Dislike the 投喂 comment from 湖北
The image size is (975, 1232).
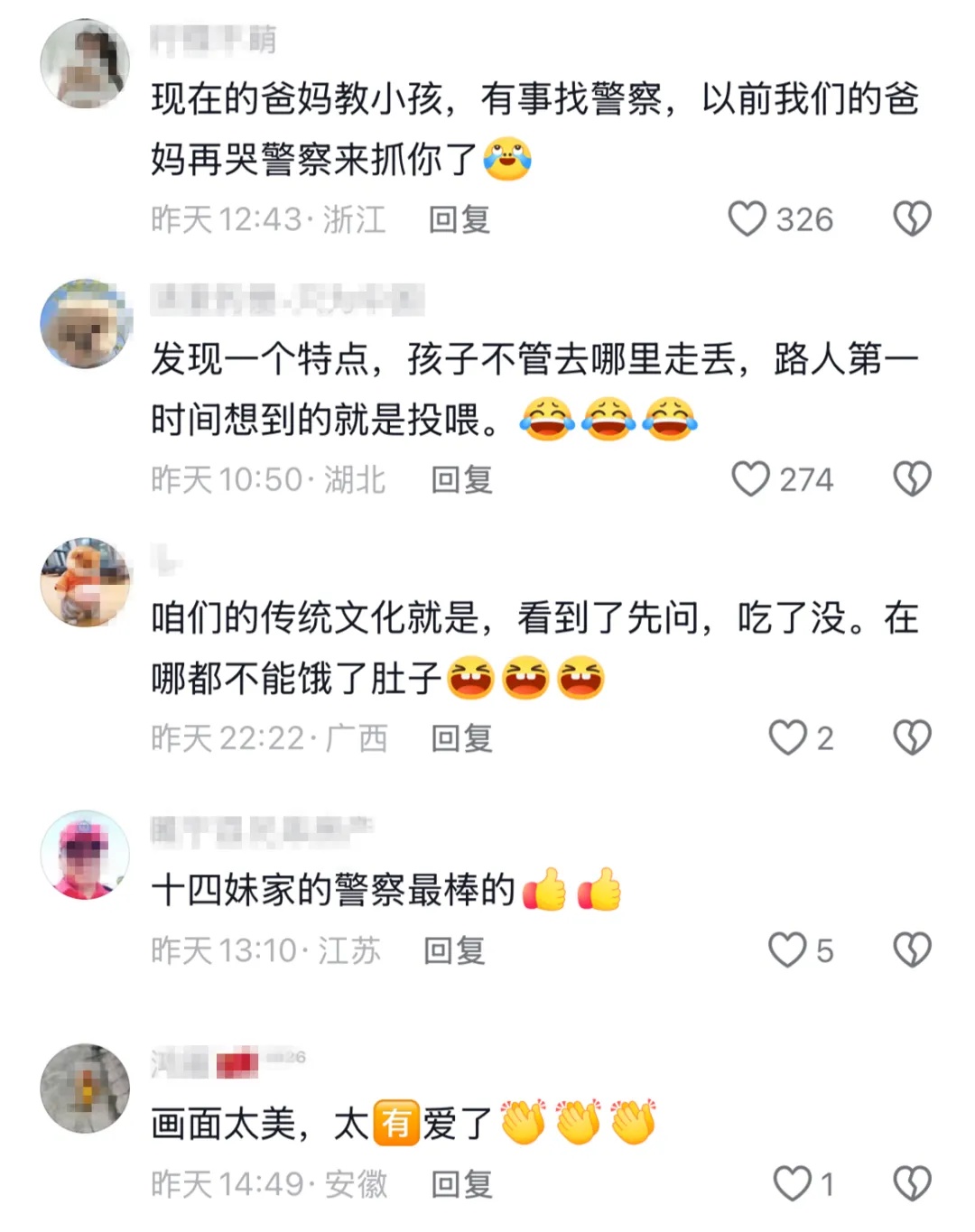(914, 479)
